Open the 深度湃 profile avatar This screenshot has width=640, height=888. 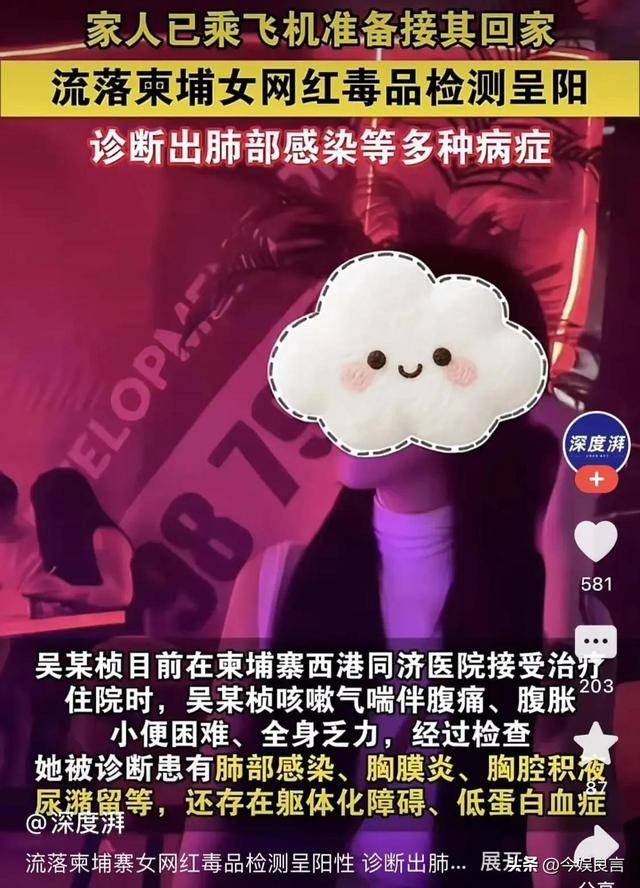(x=596, y=442)
